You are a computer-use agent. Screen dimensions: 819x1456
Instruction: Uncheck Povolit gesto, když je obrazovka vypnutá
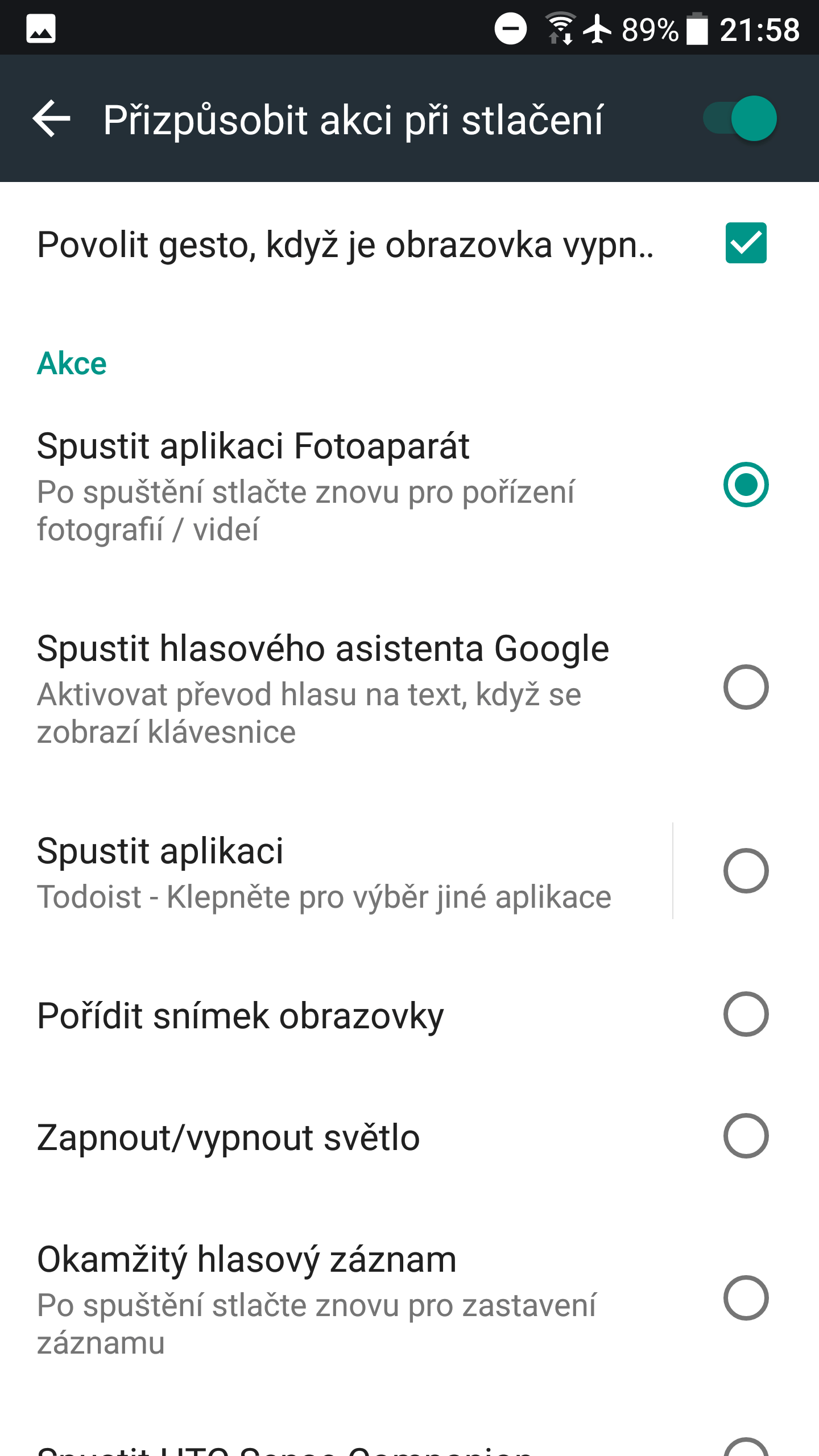tap(746, 243)
